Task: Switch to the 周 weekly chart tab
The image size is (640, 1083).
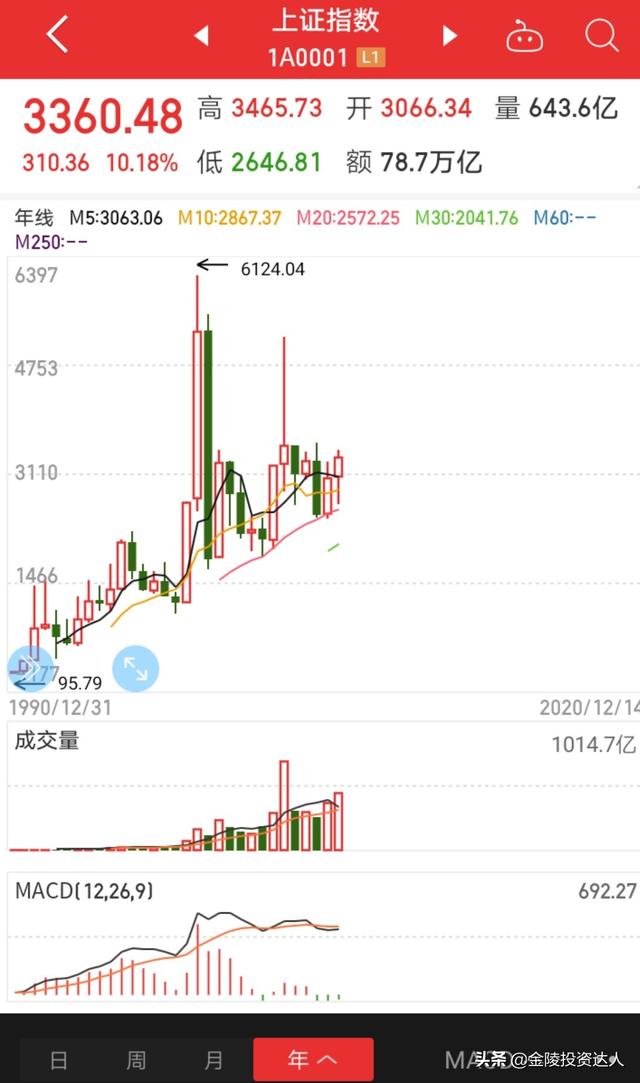Action: (x=137, y=1059)
